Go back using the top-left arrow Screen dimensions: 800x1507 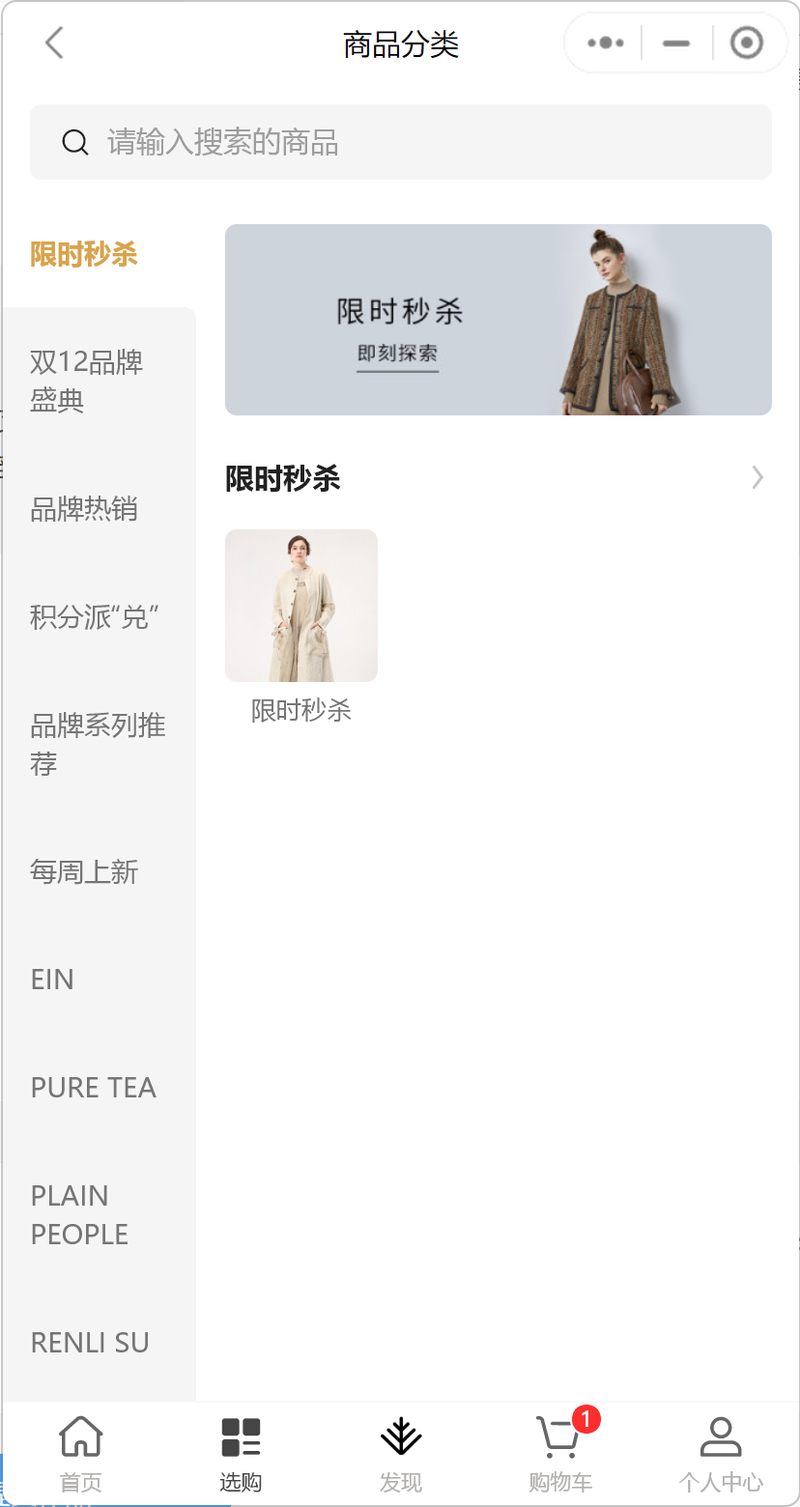coord(54,43)
